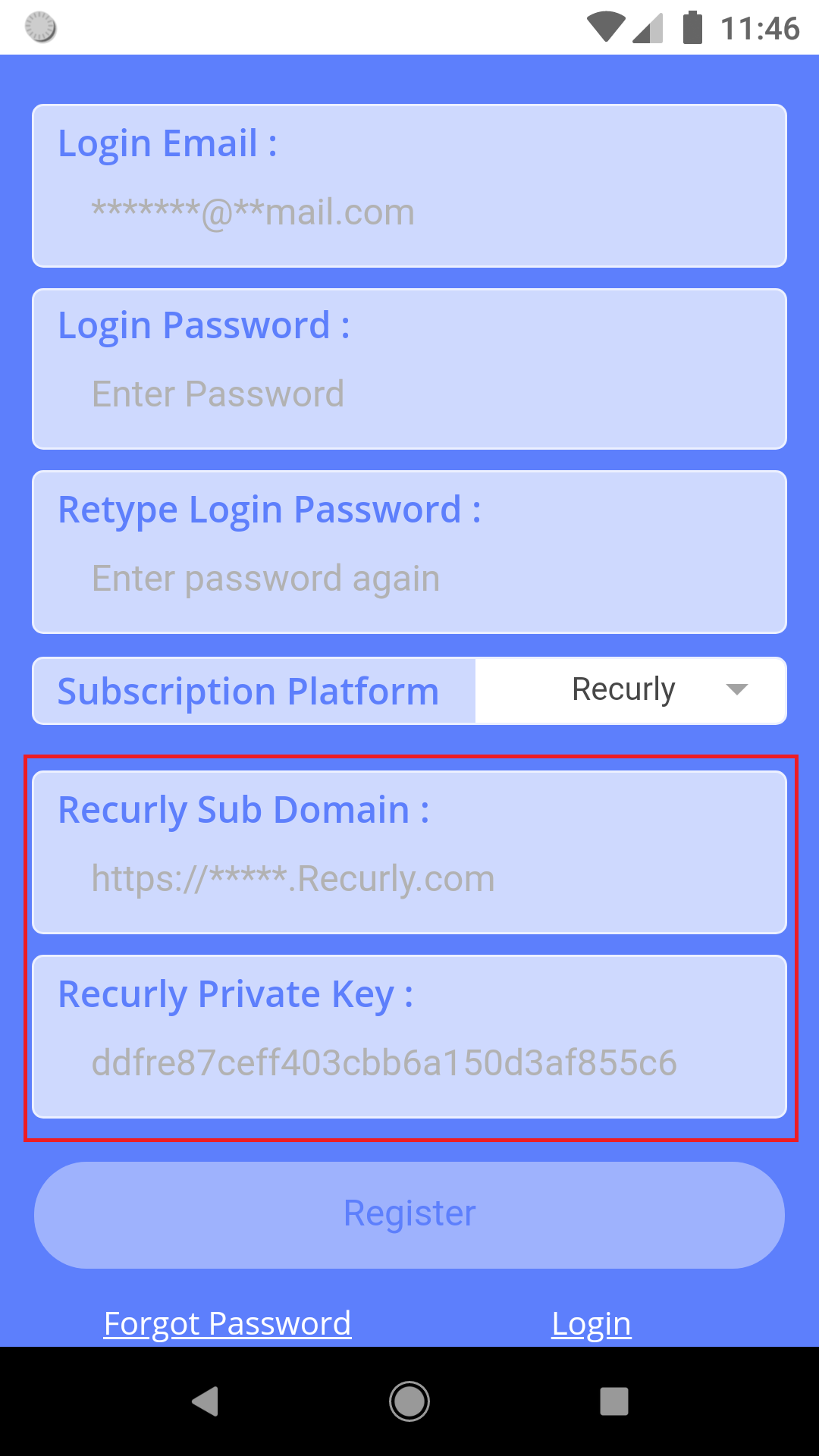The height and width of the screenshot is (1456, 819).
Task: Open the Forgot Password link
Action: 227,1324
